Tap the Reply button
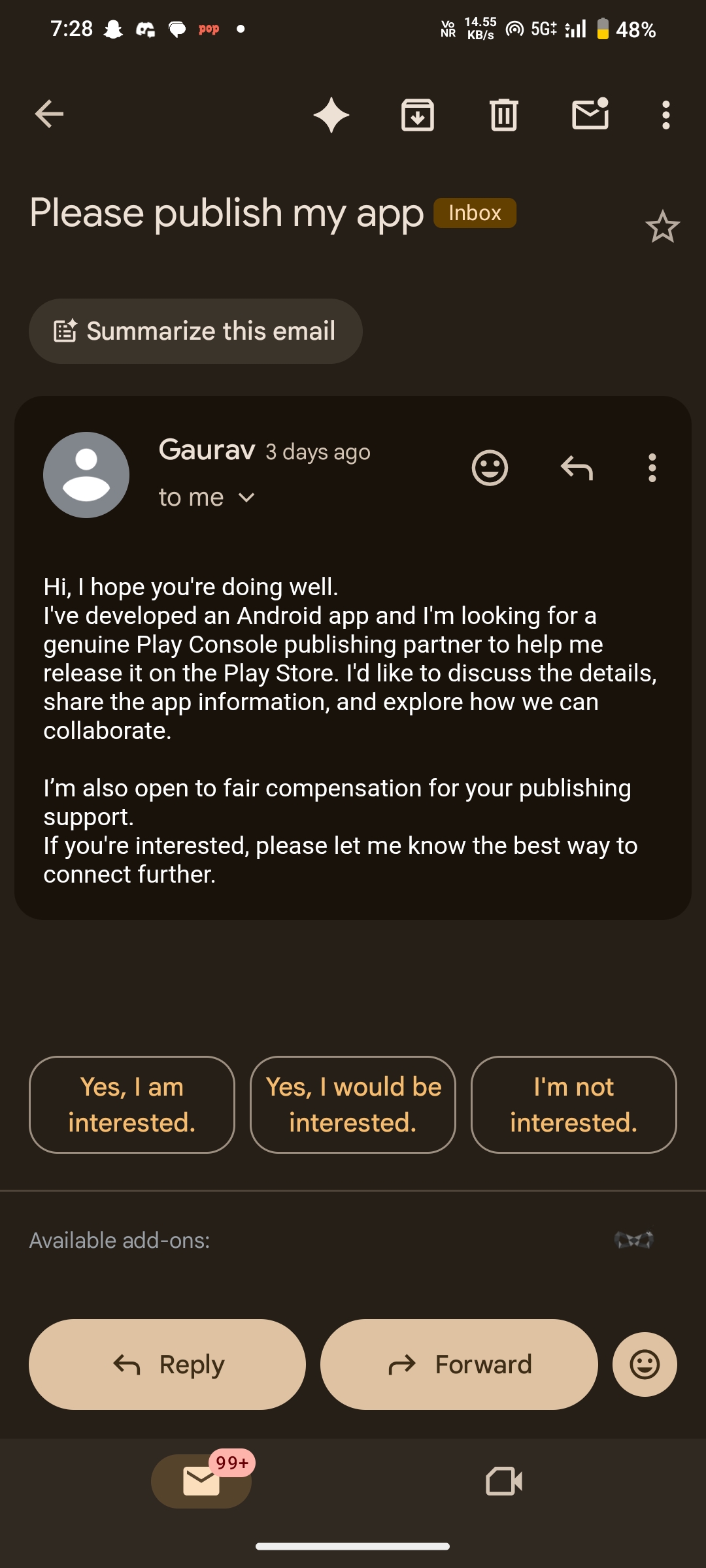This screenshot has height=1568, width=706. (167, 1364)
